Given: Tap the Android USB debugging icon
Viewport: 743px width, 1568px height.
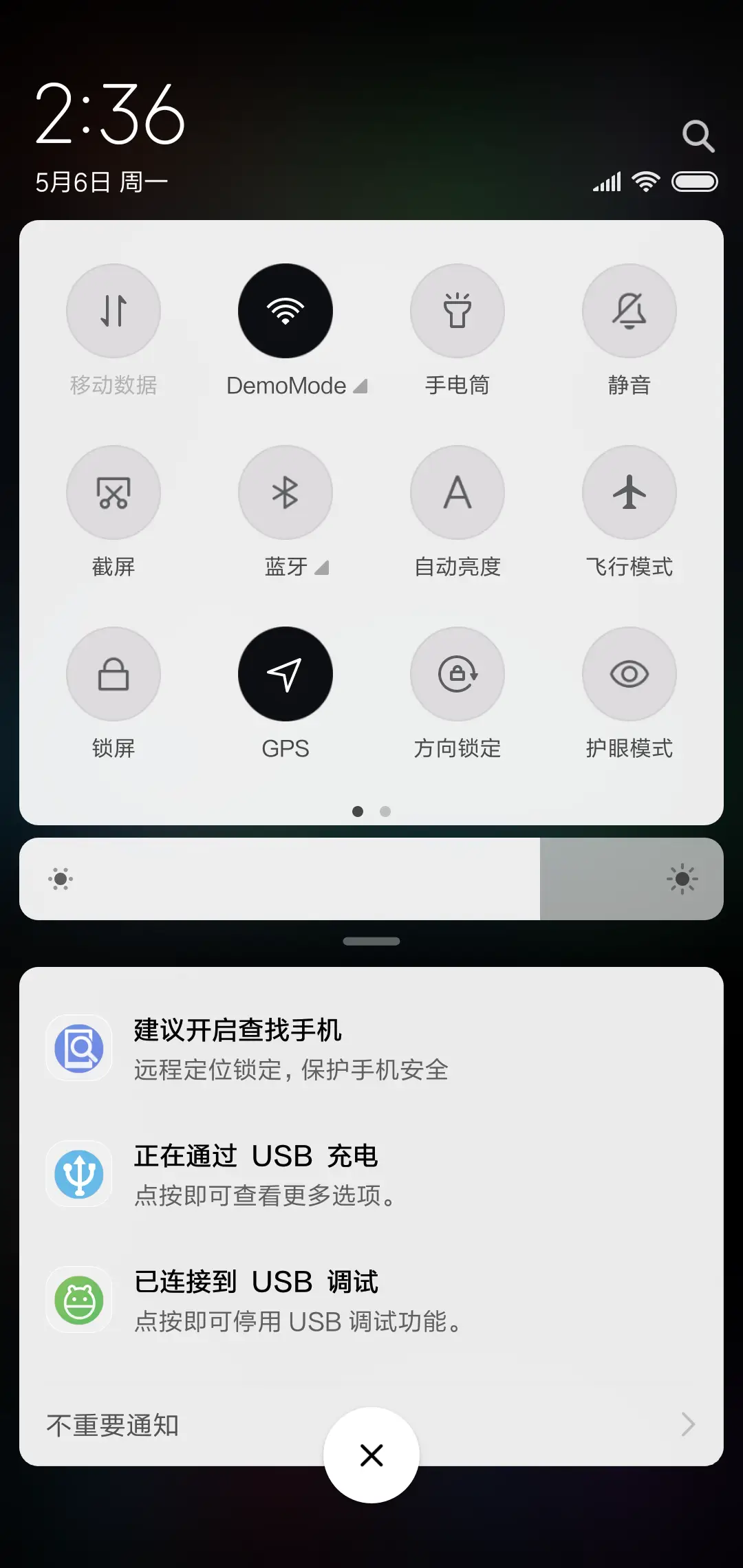Looking at the screenshot, I should [78, 1300].
